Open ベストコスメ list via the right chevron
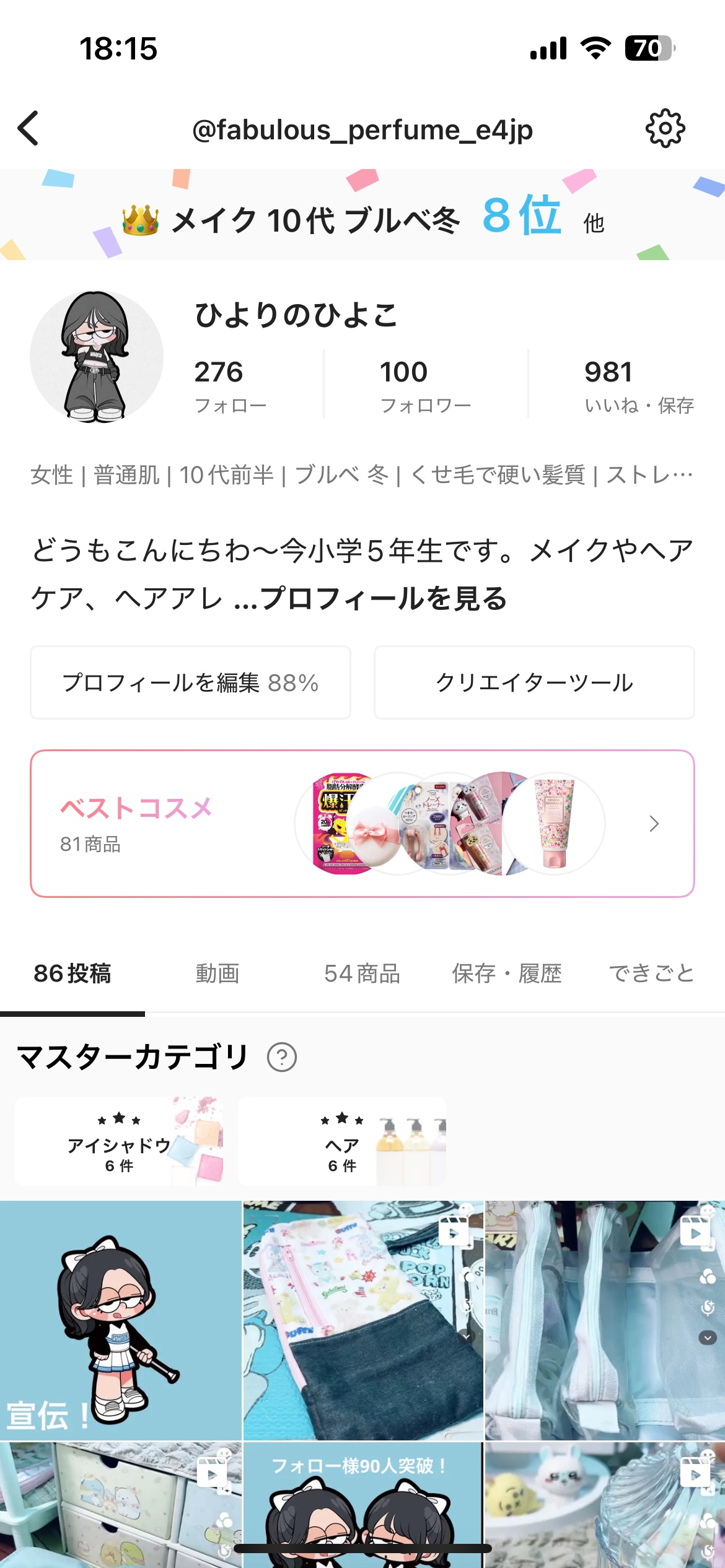Image resolution: width=725 pixels, height=1568 pixels. tap(654, 824)
